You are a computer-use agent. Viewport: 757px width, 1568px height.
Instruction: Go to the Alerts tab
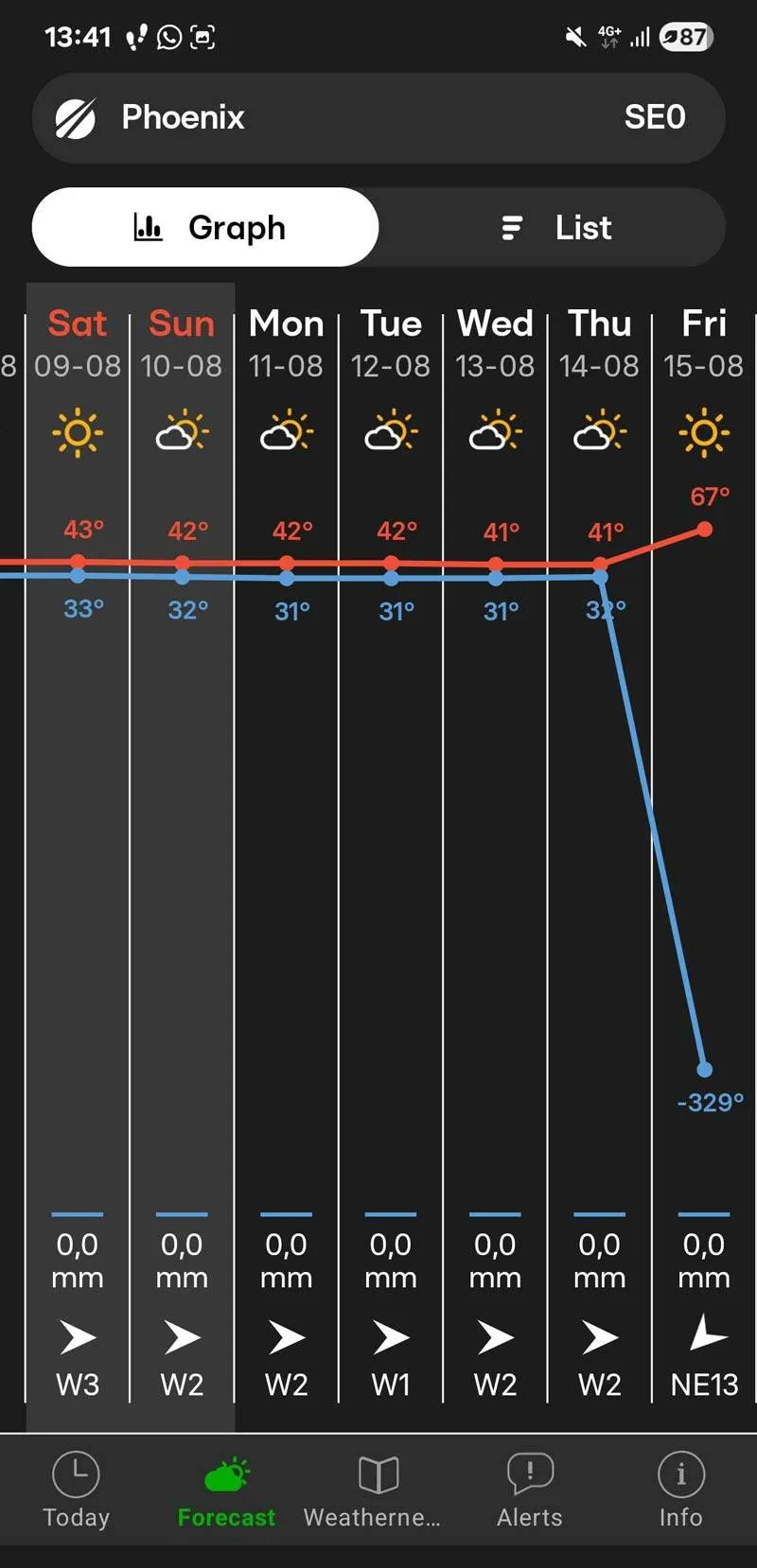pyautogui.click(x=530, y=1490)
